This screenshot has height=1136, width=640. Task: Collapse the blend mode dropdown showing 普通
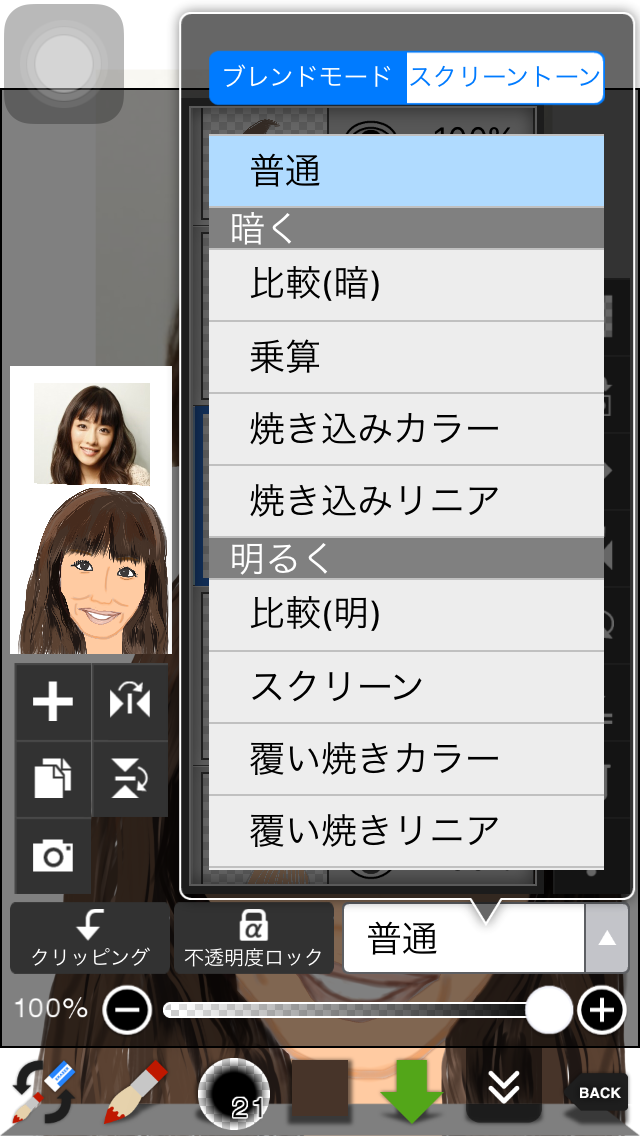pyautogui.click(x=607, y=938)
